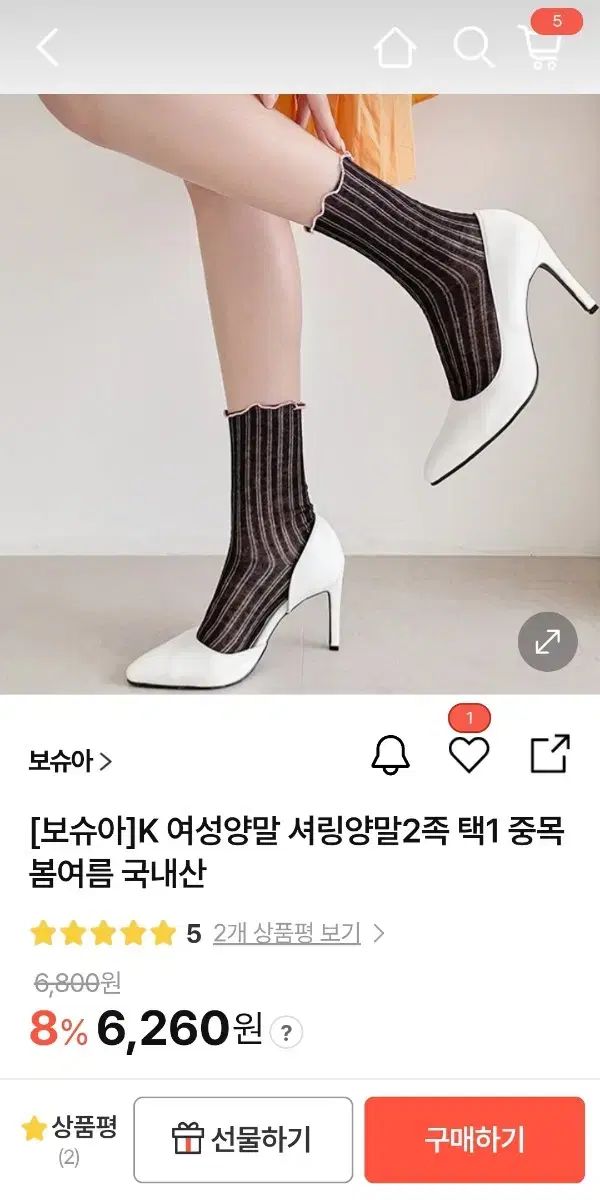The height and width of the screenshot is (1200, 600).
Task: Open the home icon in the top bar
Action: pyautogui.click(x=395, y=47)
